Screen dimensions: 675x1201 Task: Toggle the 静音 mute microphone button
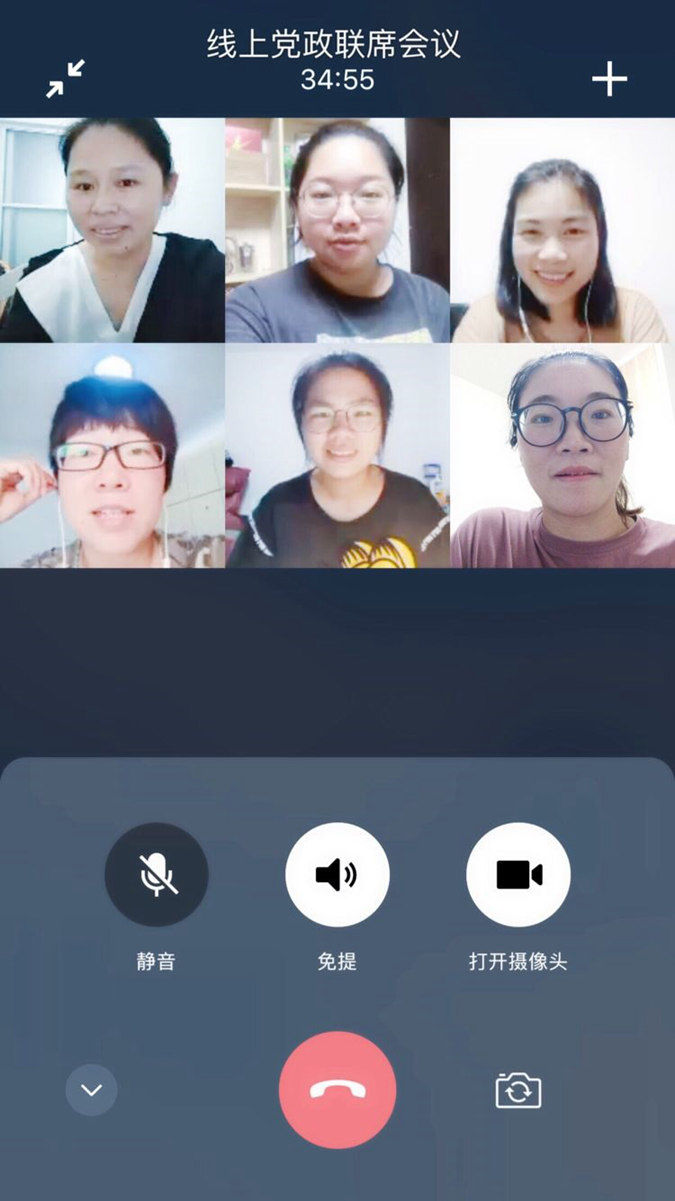click(x=157, y=875)
